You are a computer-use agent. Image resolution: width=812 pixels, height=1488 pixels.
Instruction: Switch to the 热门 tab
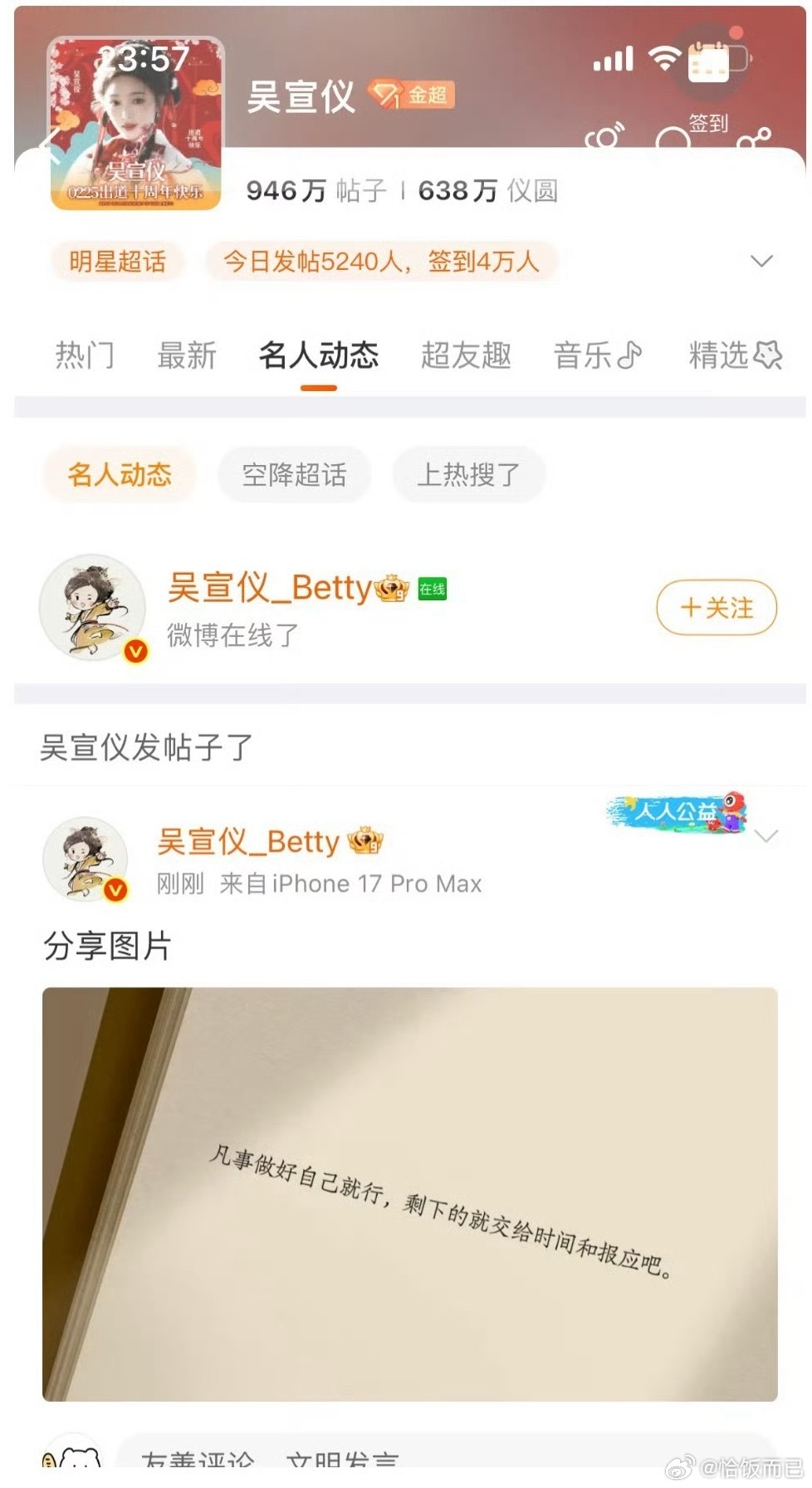pyautogui.click(x=84, y=355)
